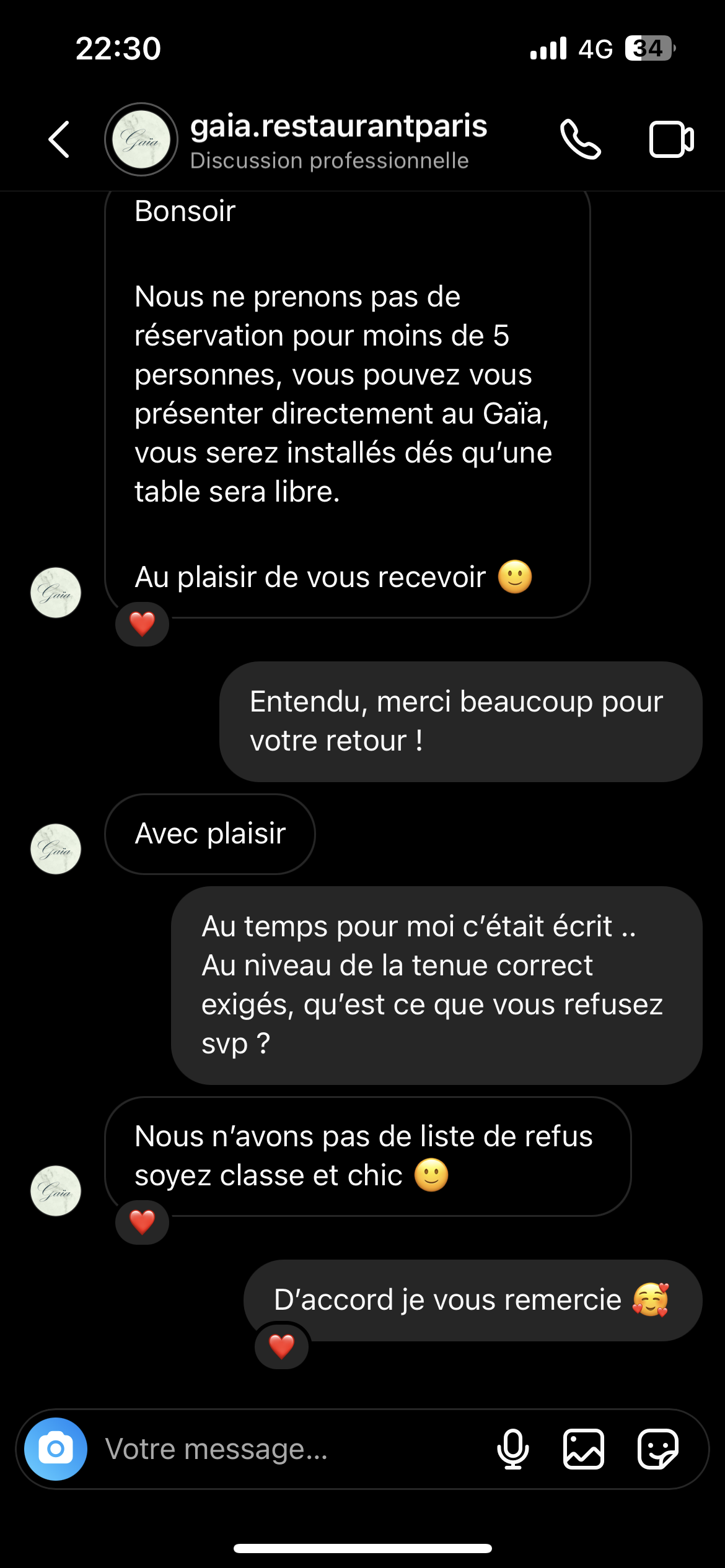Tap the Votre message text field
This screenshot has height=1568, width=725.
coord(291,1448)
